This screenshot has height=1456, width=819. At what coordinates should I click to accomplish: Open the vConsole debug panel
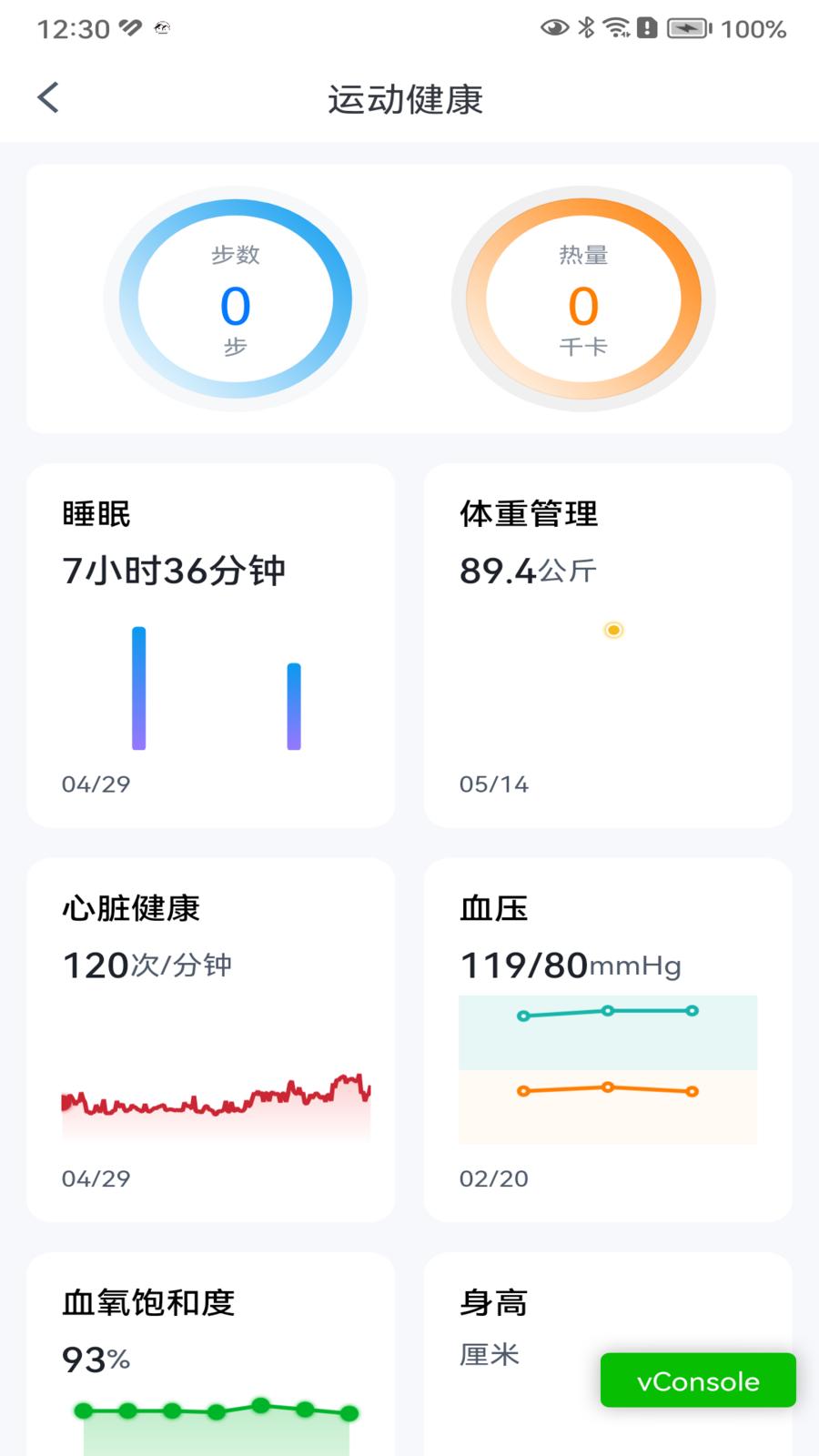click(x=698, y=1380)
